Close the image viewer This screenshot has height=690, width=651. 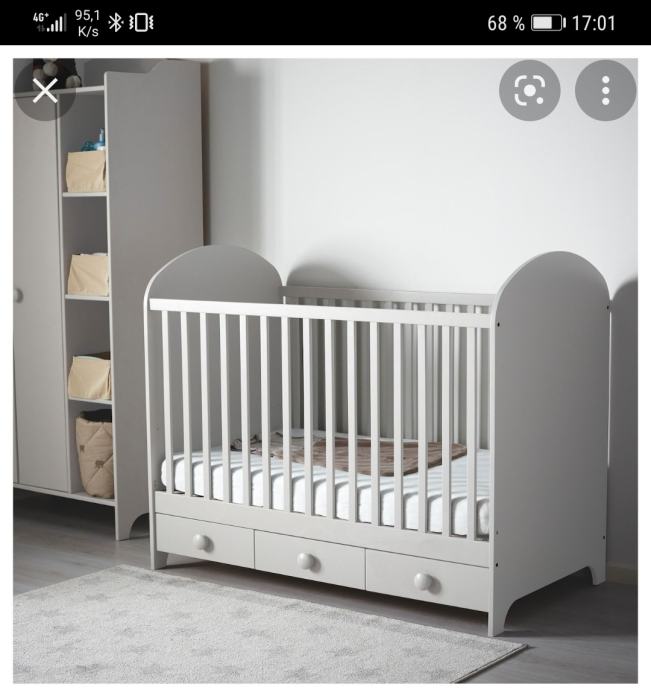tap(45, 91)
